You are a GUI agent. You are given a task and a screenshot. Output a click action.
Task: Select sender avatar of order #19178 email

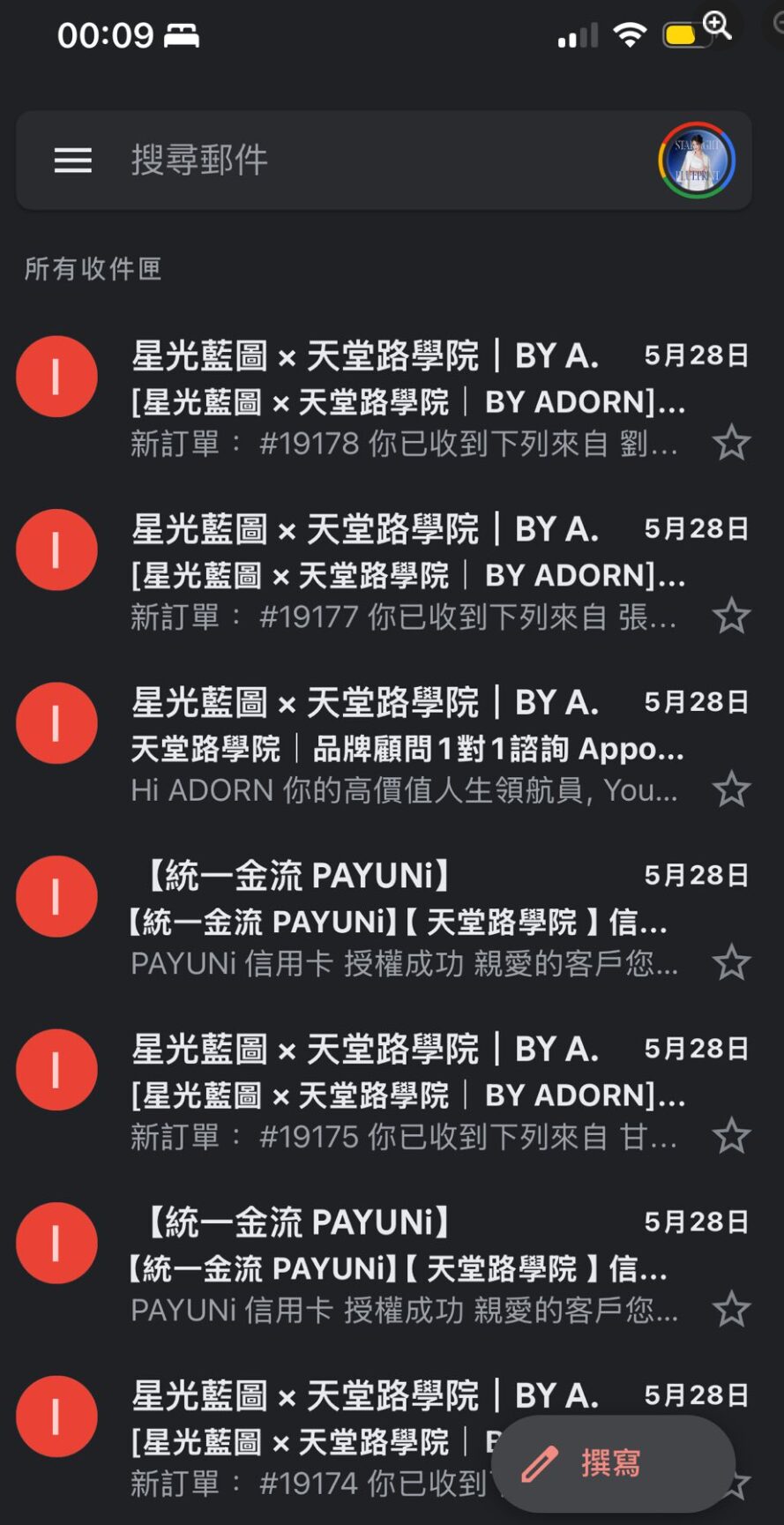56,377
